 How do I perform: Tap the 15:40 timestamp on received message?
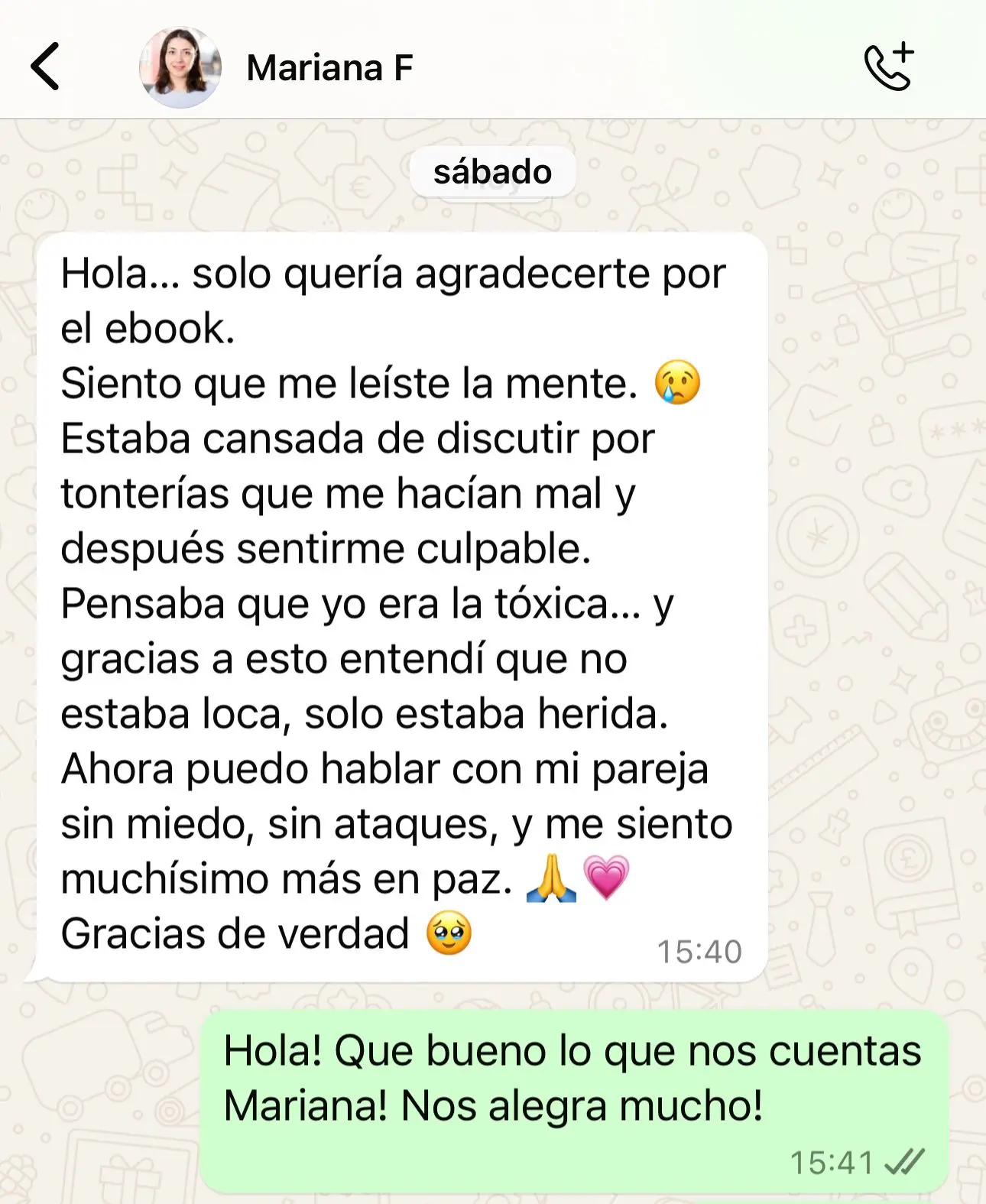point(699,951)
